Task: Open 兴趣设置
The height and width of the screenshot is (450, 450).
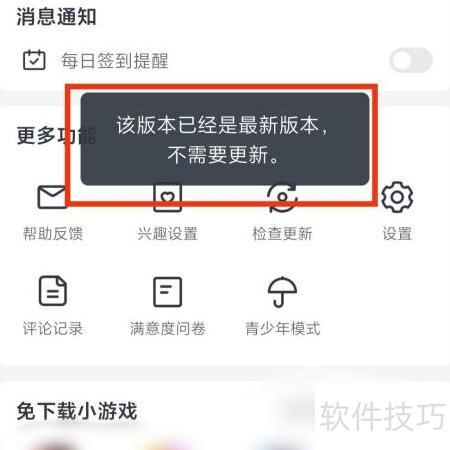Action: [x=168, y=213]
